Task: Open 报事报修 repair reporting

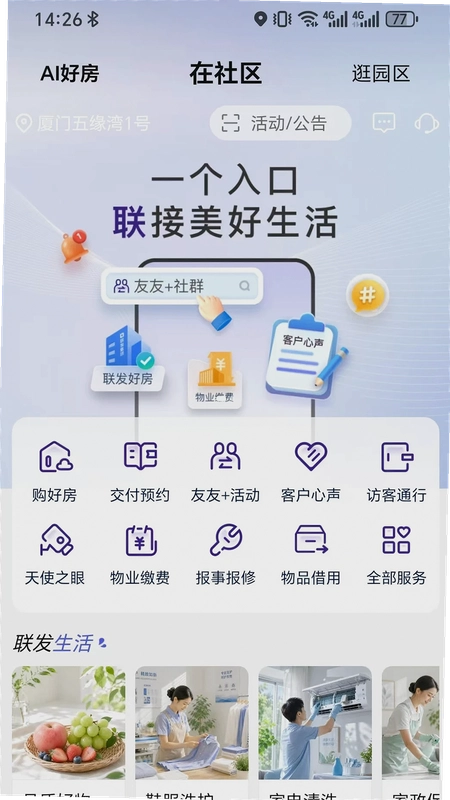Action: click(x=225, y=555)
